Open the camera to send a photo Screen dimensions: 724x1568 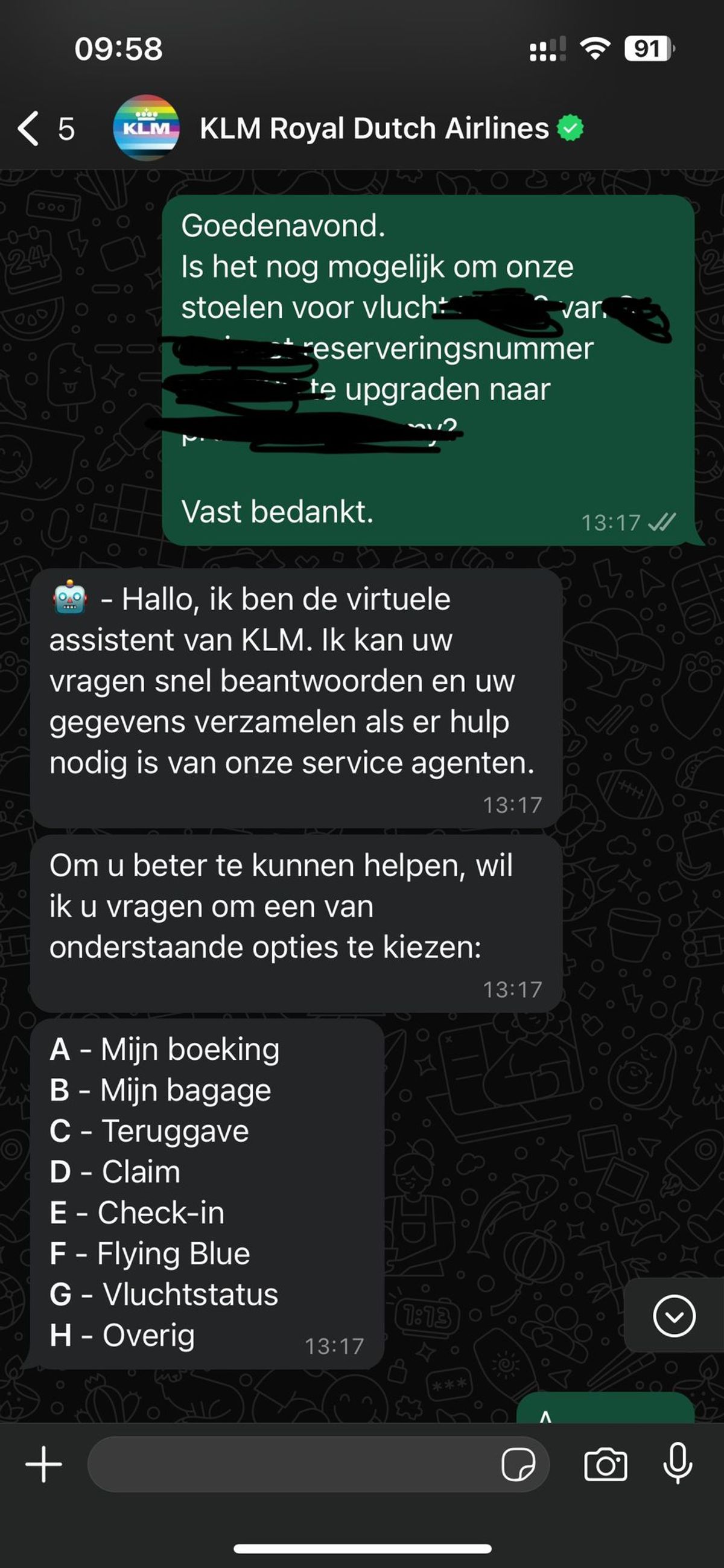(x=605, y=1464)
